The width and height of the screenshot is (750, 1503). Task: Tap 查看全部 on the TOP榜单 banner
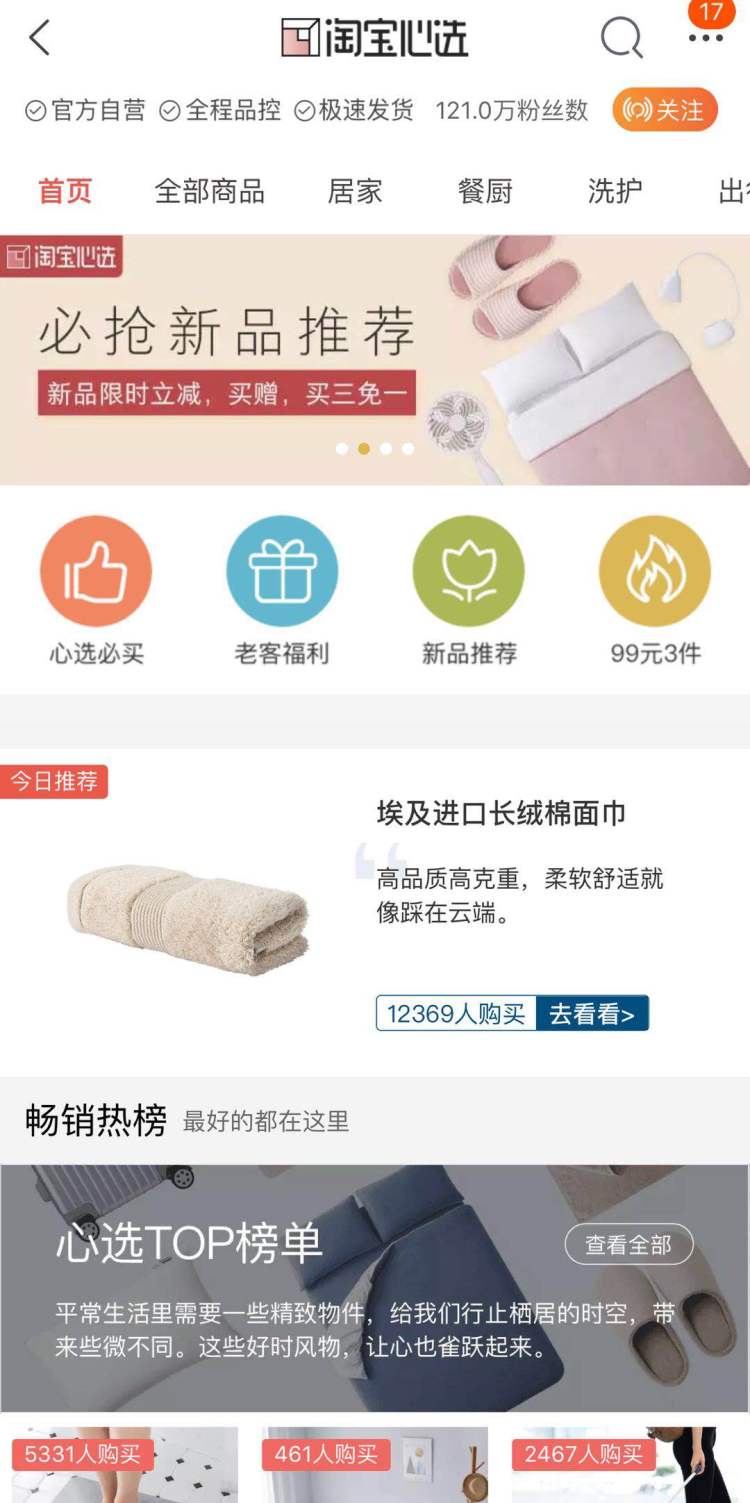pos(628,1245)
